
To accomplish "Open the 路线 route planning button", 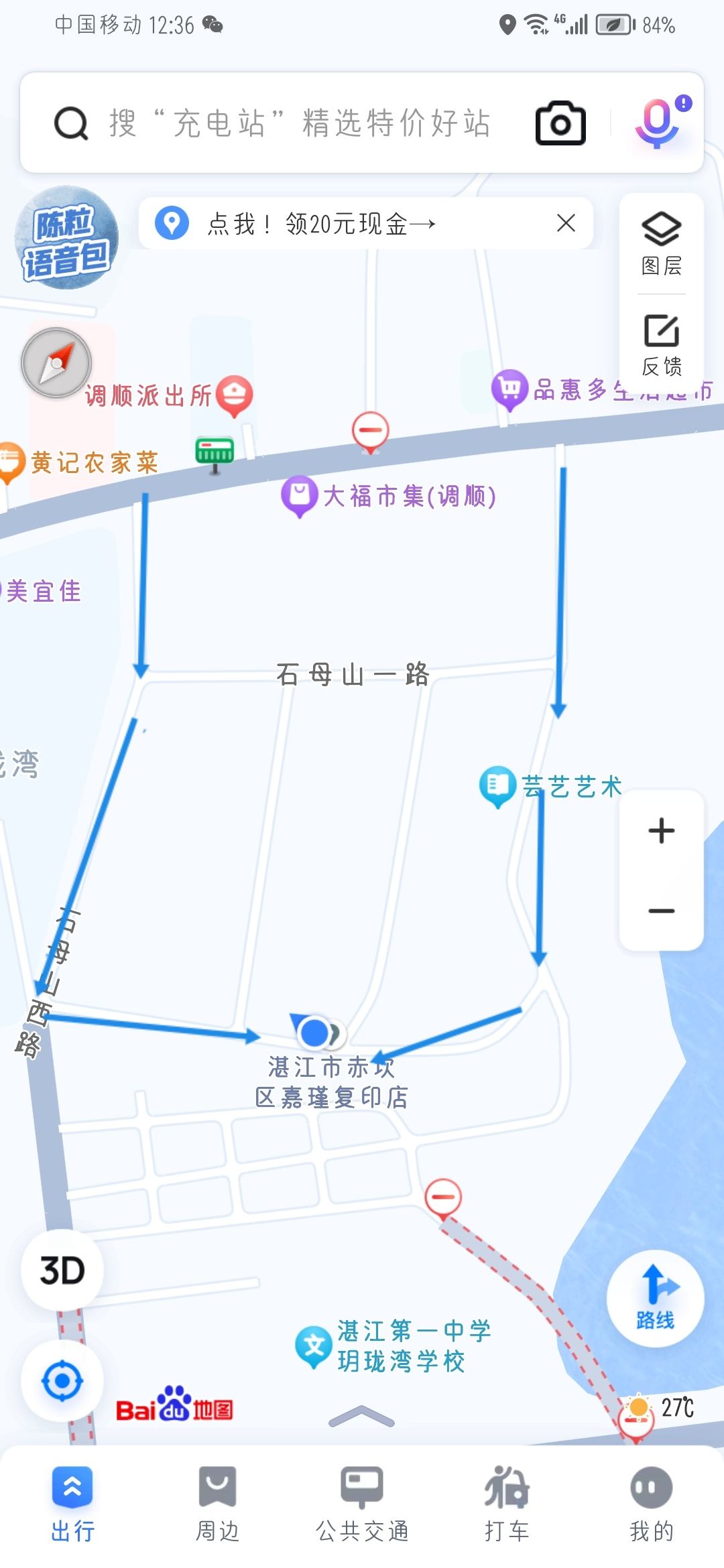I will click(x=655, y=1298).
